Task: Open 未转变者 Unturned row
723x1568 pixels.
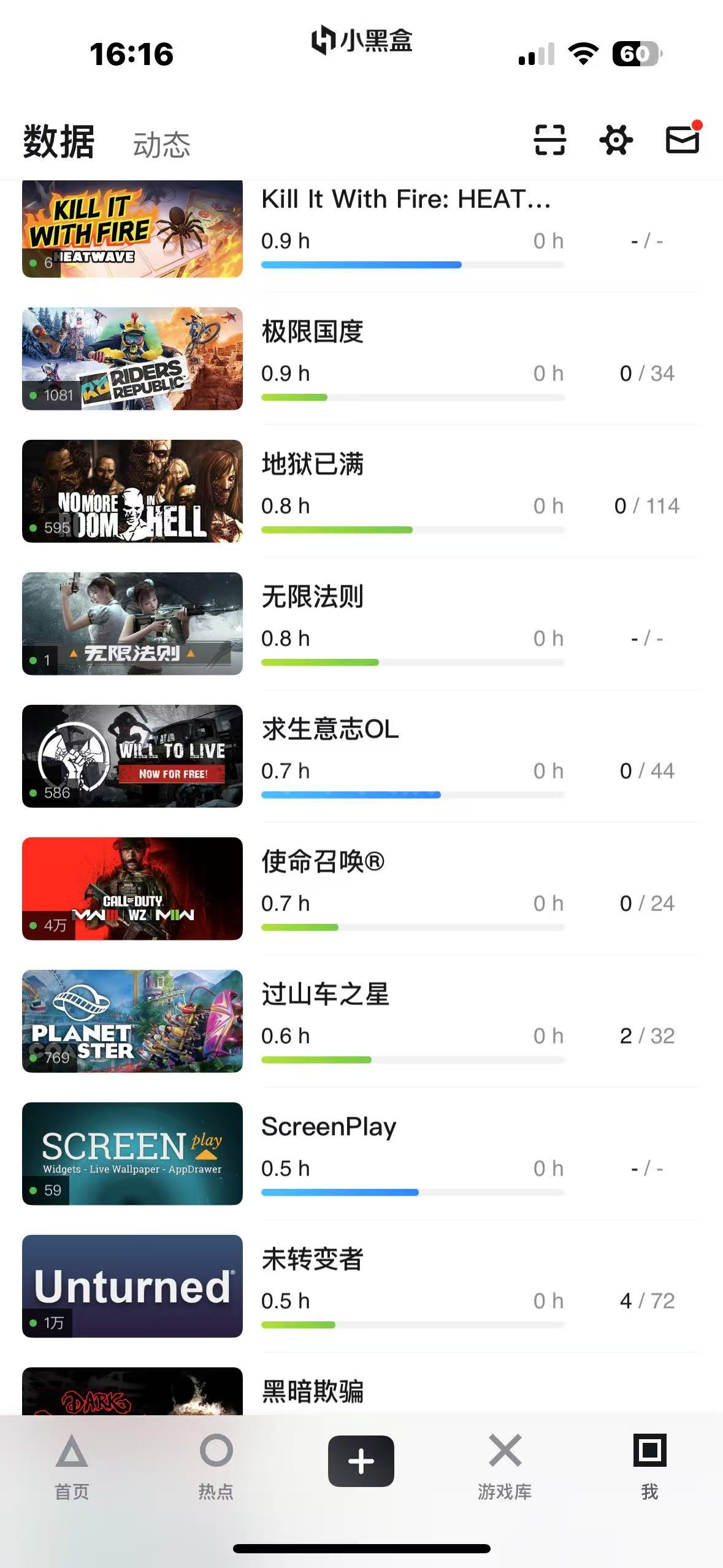Action: (x=405, y=1286)
